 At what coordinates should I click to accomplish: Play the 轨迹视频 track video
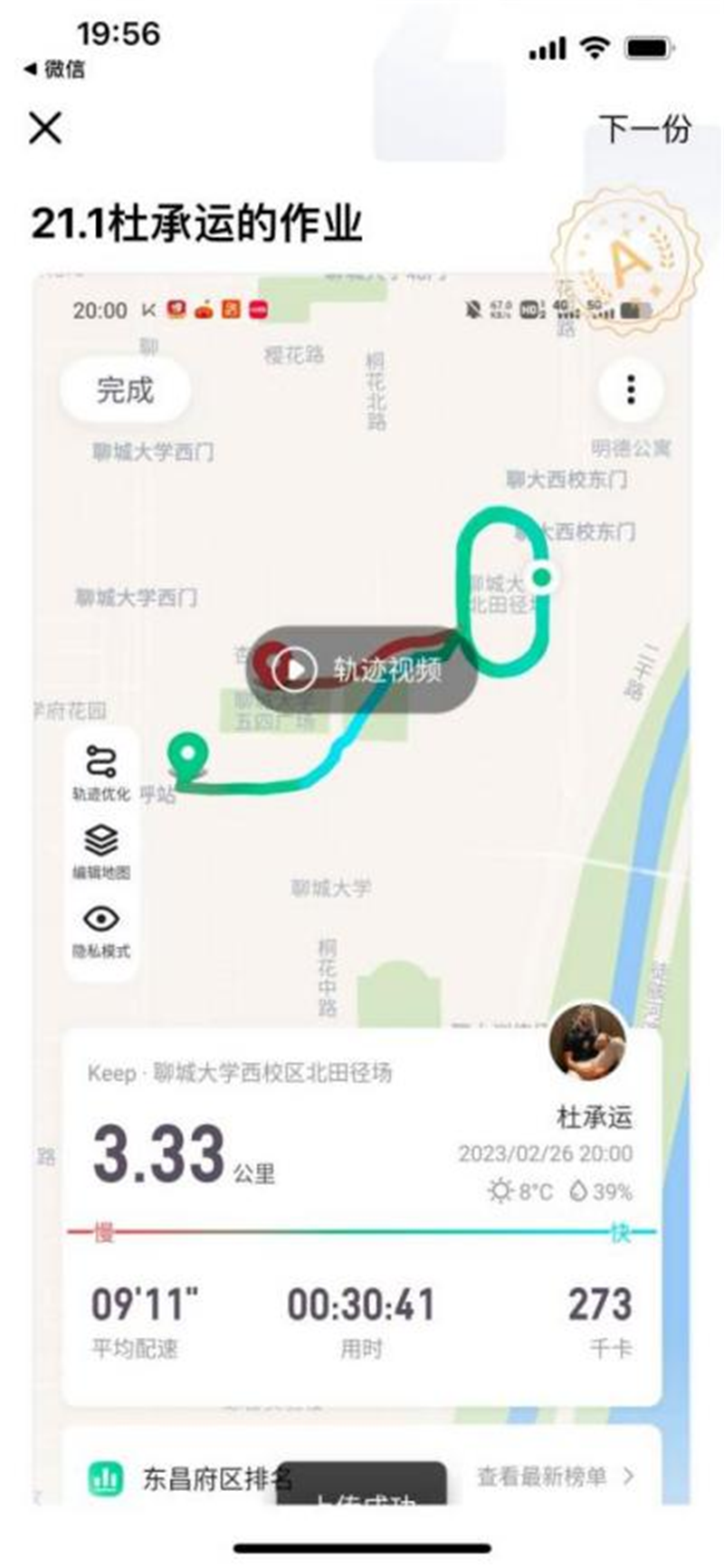(292, 667)
